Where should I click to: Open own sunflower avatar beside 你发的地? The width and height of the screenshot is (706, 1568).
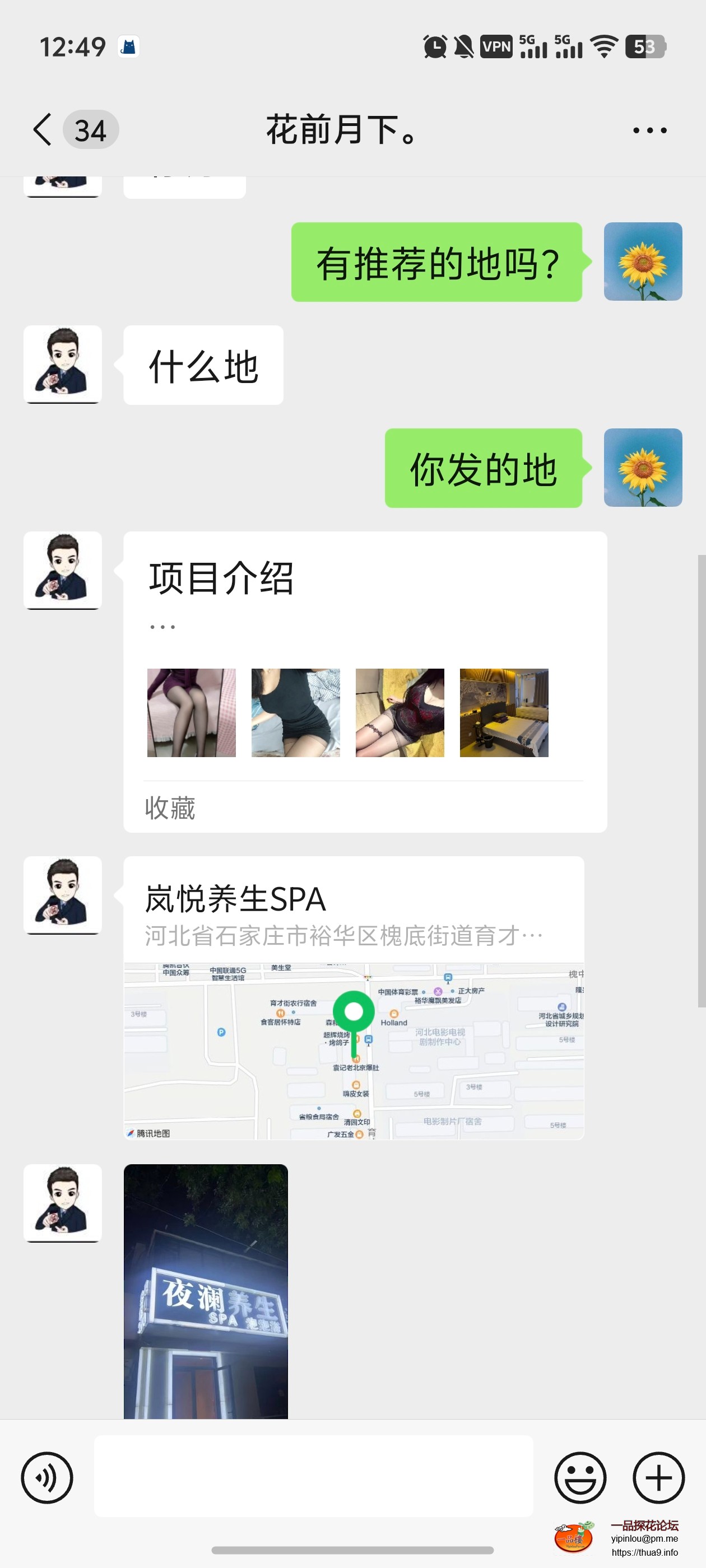(x=642, y=468)
